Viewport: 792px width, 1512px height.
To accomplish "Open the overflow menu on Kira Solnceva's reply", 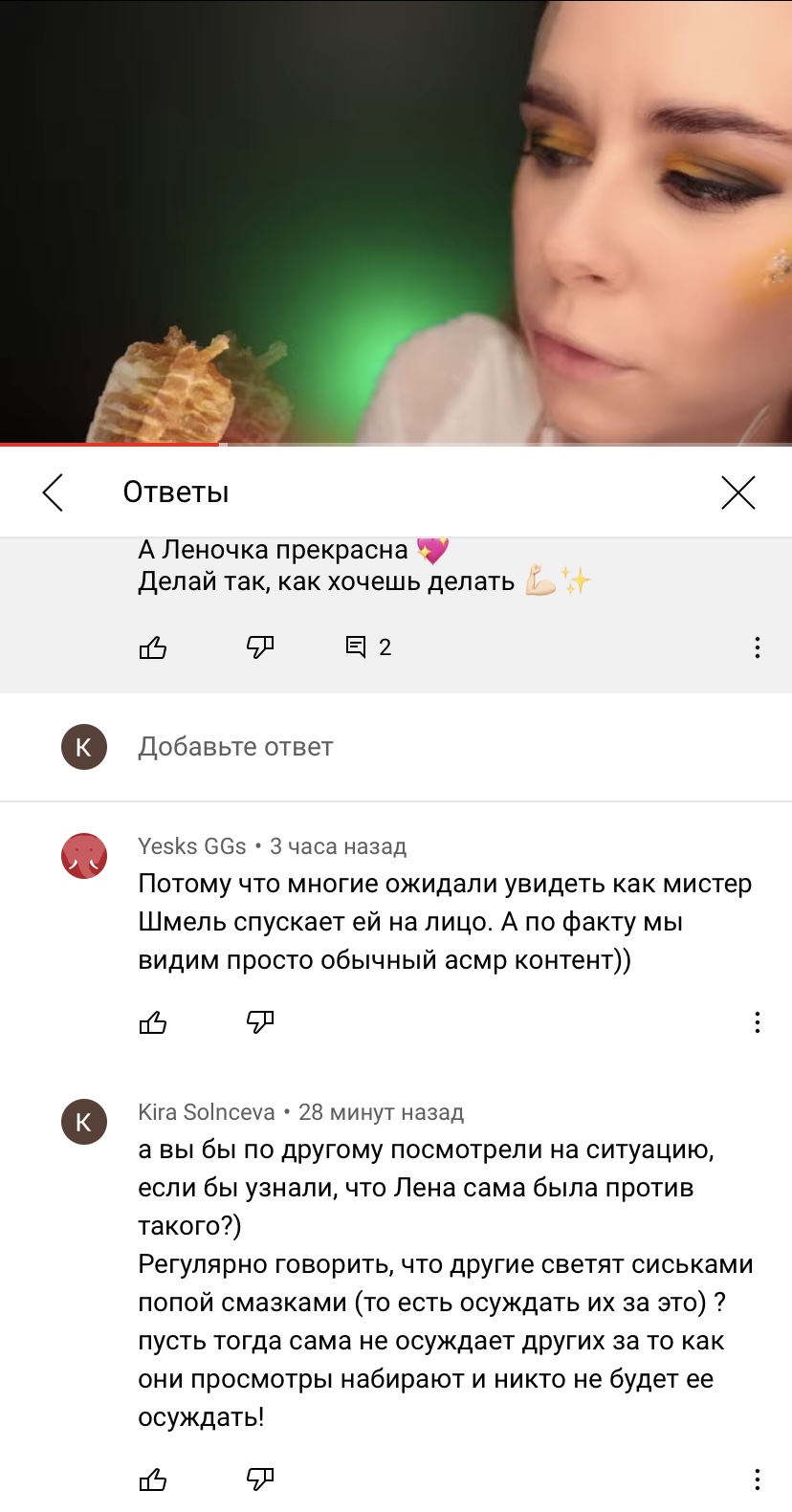I will point(757,1479).
